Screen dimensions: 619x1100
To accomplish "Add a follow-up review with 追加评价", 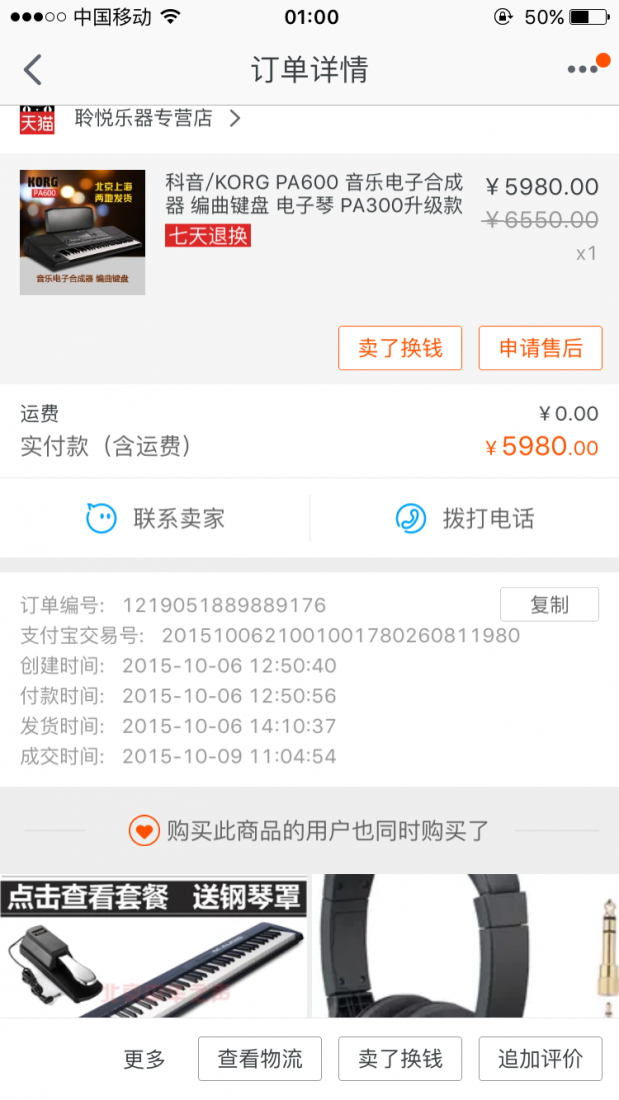I will coord(540,1059).
